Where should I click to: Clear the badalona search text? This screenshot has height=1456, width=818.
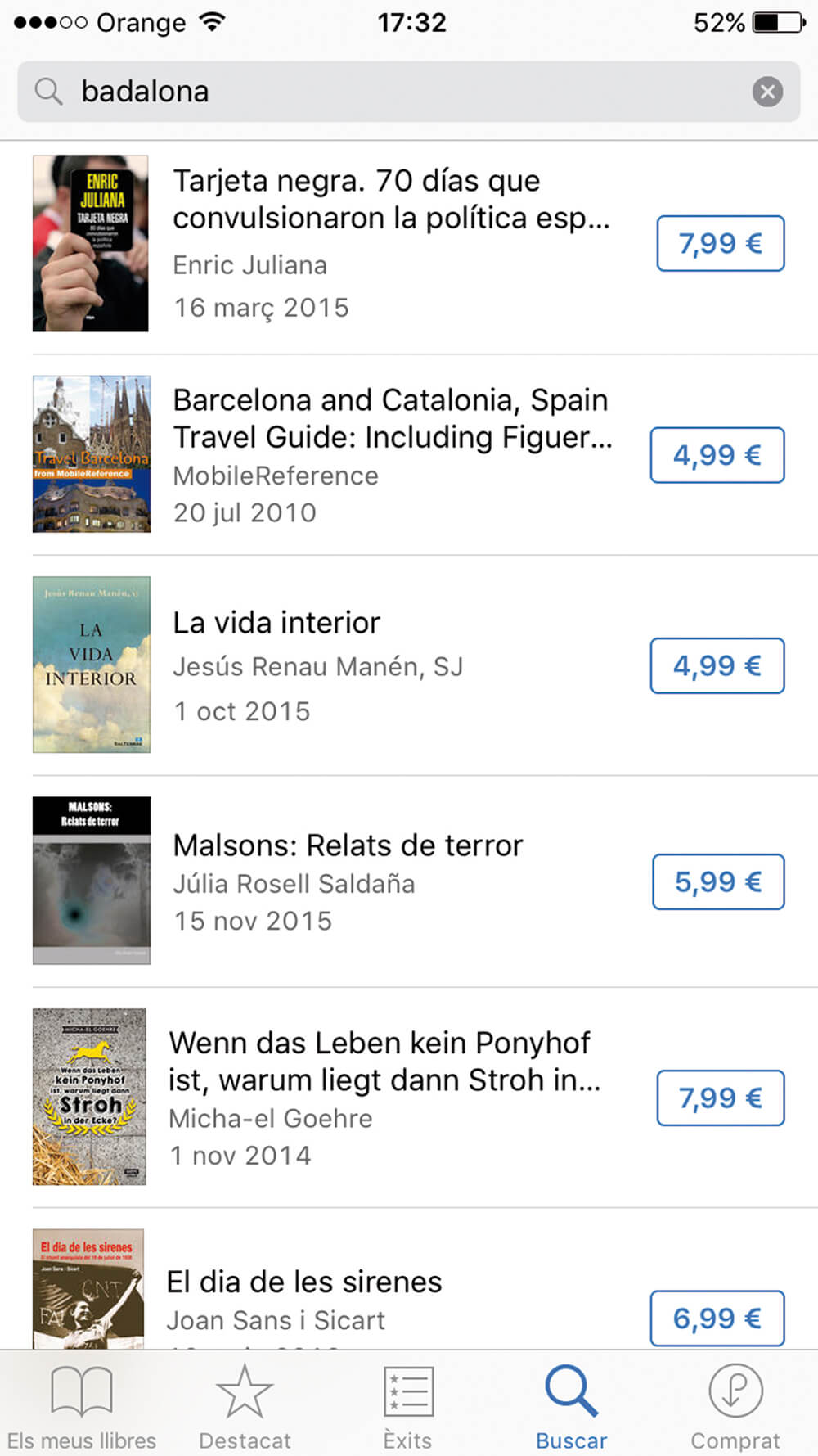coord(766,92)
